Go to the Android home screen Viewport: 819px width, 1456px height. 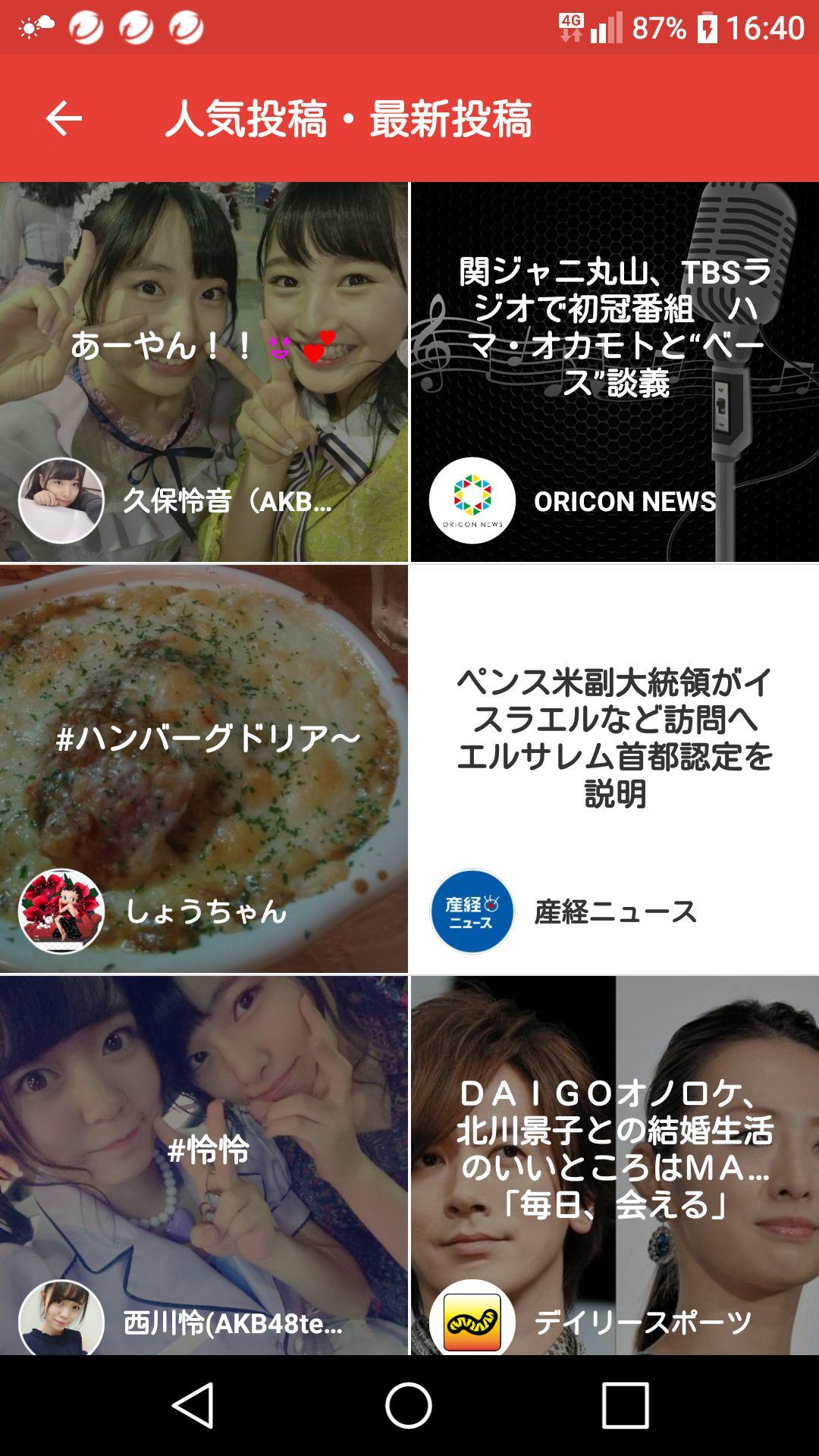click(409, 1404)
